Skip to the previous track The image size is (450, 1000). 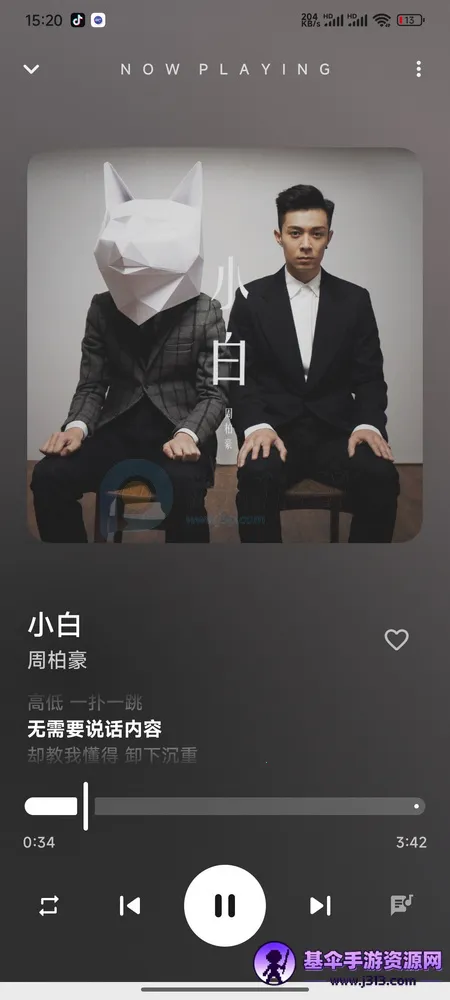click(x=129, y=906)
